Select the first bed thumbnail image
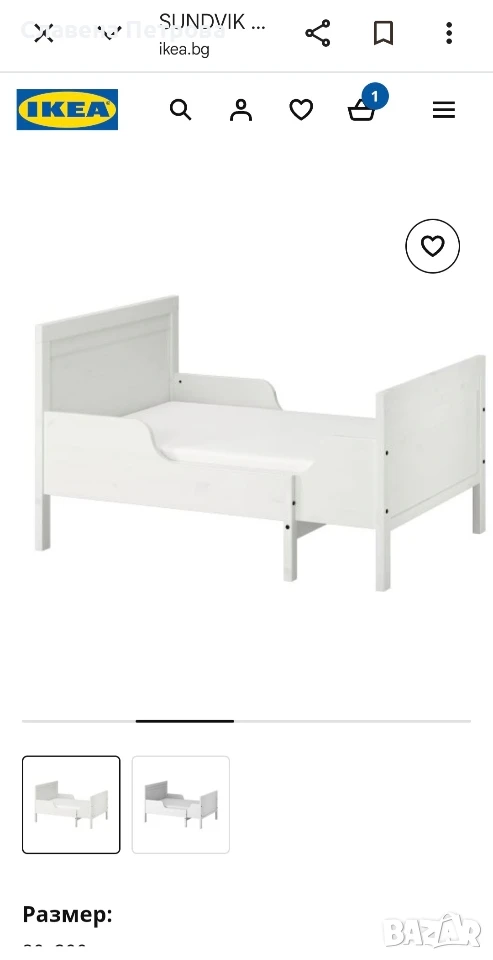Viewport: 493px width, 960px height. 71,804
